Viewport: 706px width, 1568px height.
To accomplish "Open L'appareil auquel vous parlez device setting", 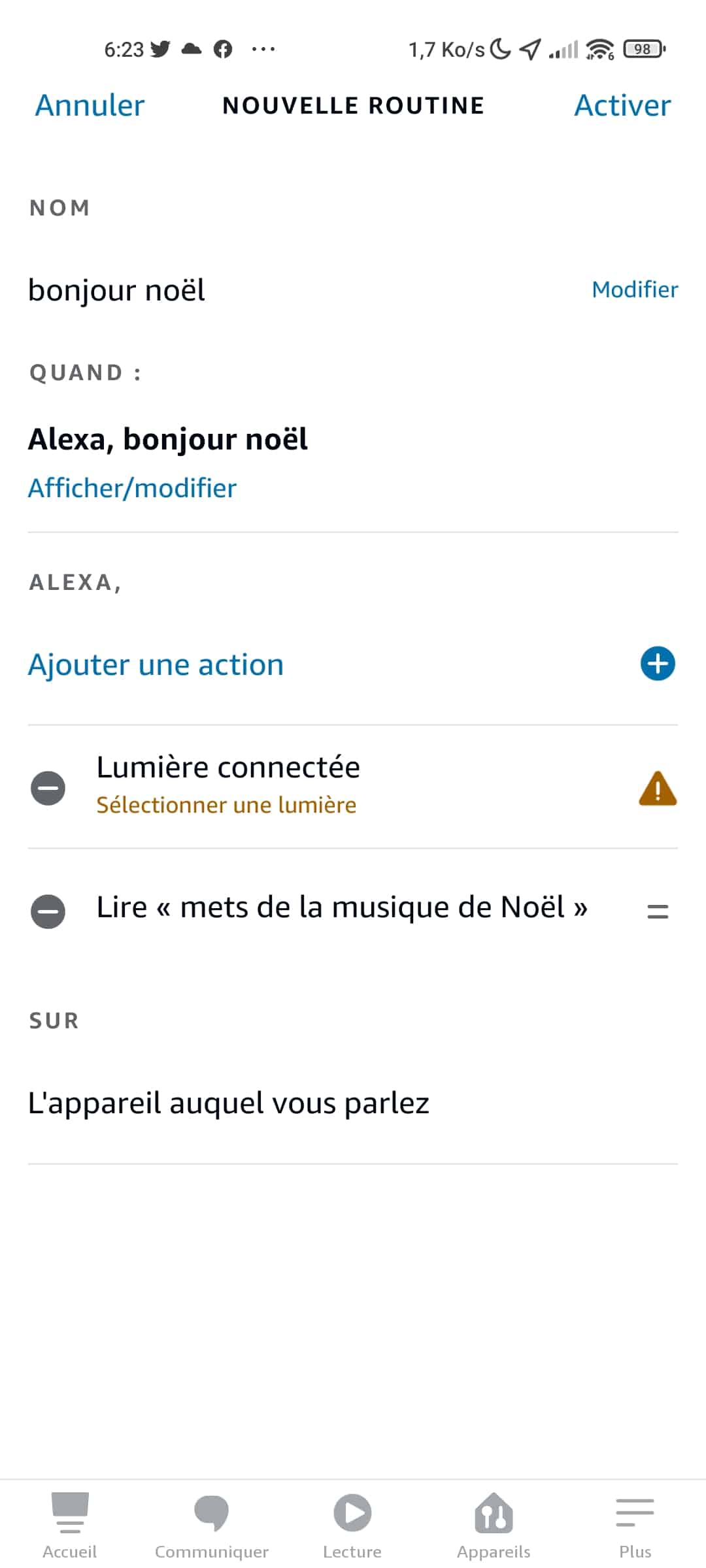I will [353, 1103].
